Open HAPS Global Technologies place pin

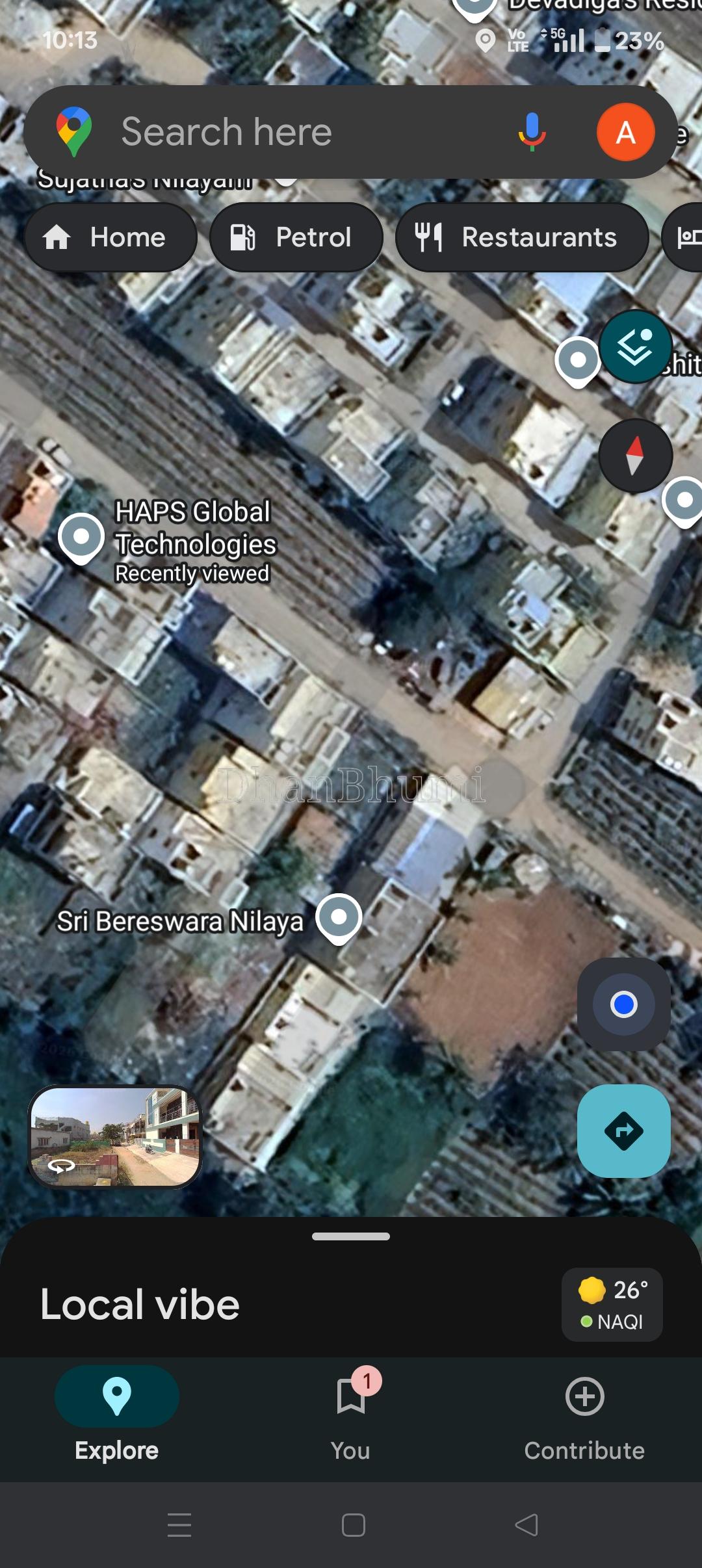tap(81, 539)
